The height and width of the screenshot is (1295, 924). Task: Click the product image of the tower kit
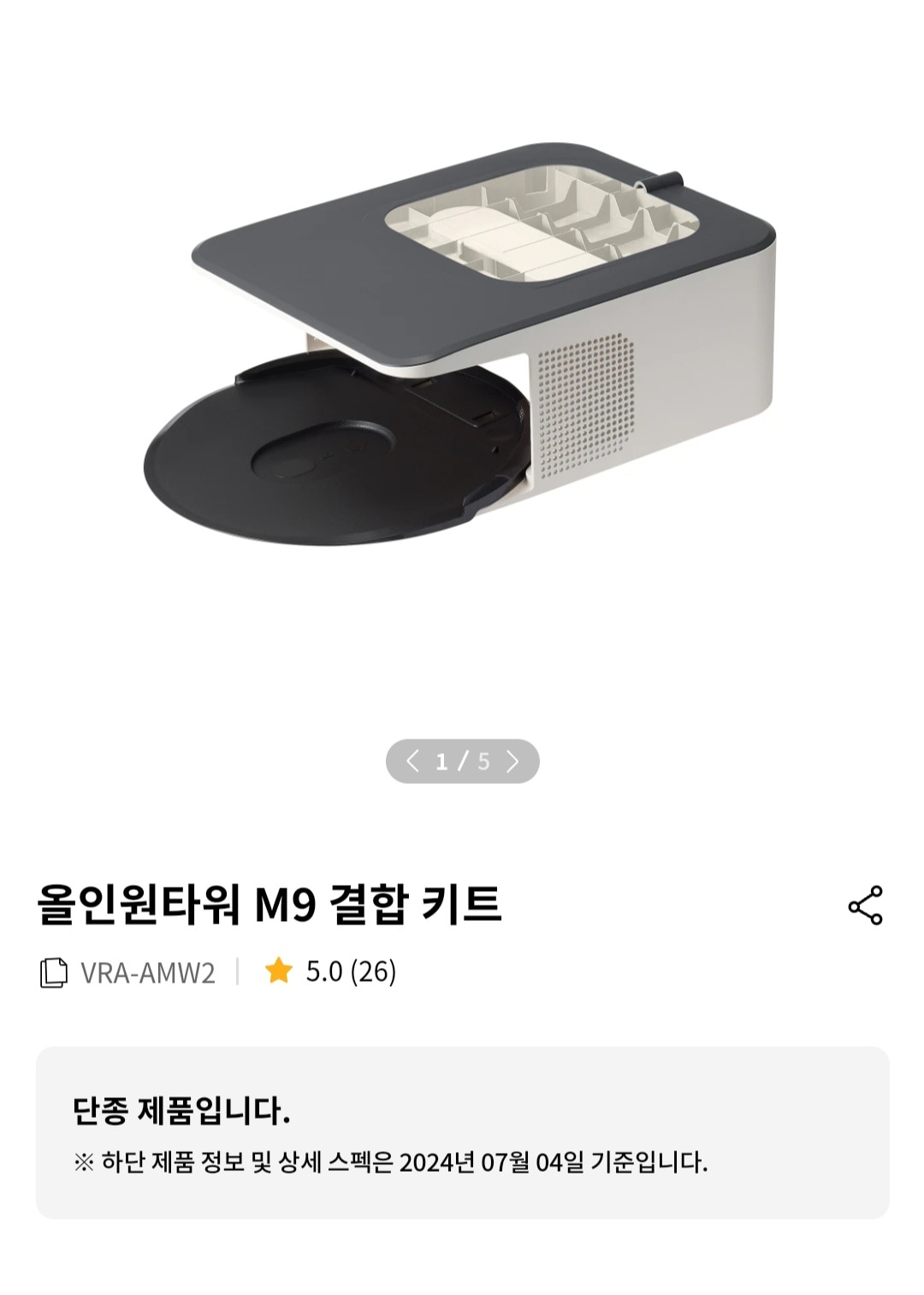462,359
